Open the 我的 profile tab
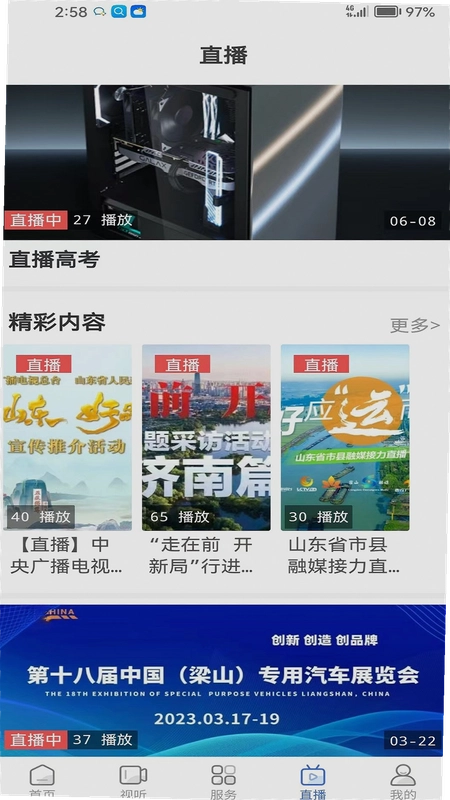 click(x=403, y=781)
